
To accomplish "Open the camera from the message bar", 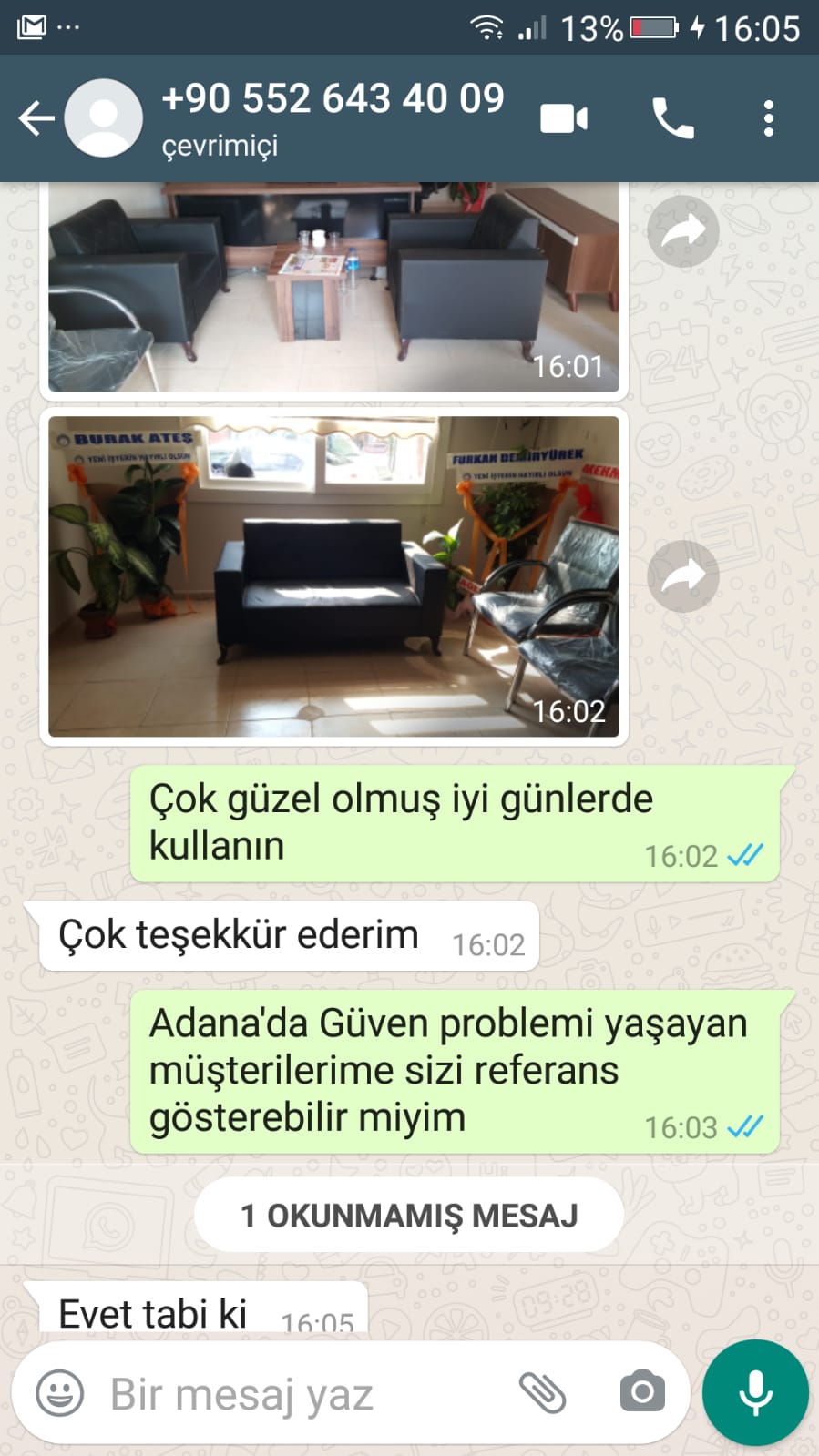I will click(642, 1392).
